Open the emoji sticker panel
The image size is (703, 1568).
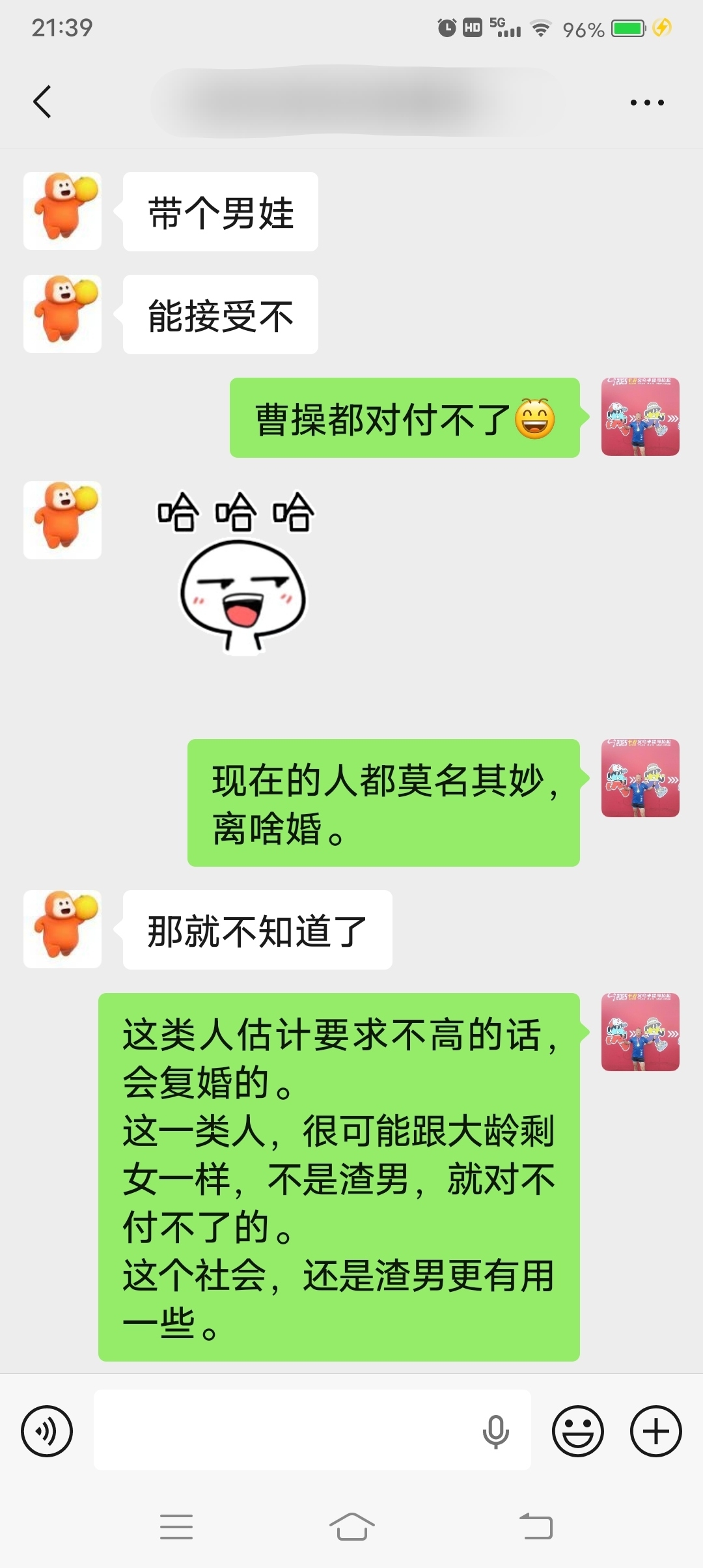(577, 1431)
